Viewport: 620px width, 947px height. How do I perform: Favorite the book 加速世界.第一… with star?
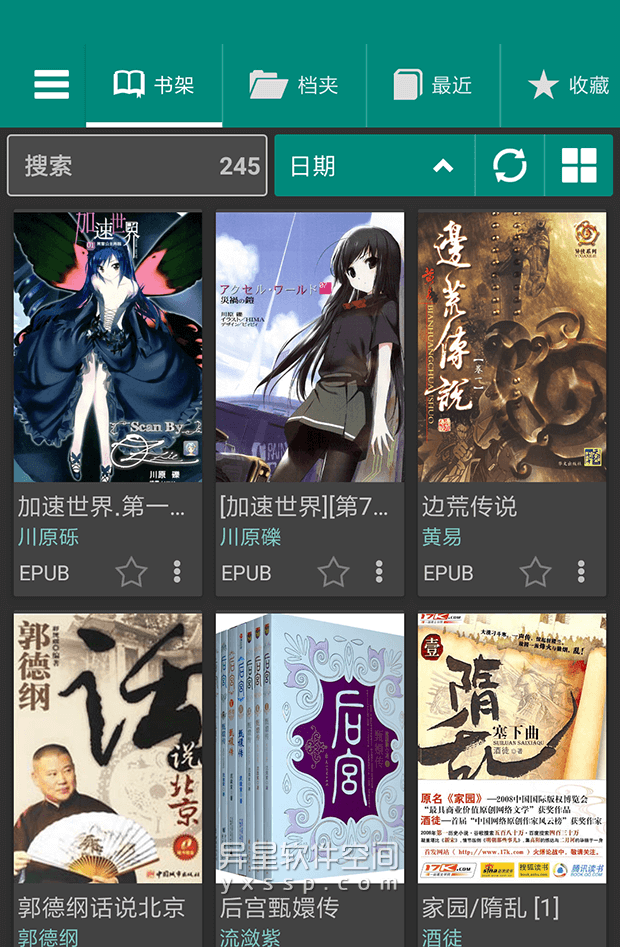point(131,572)
